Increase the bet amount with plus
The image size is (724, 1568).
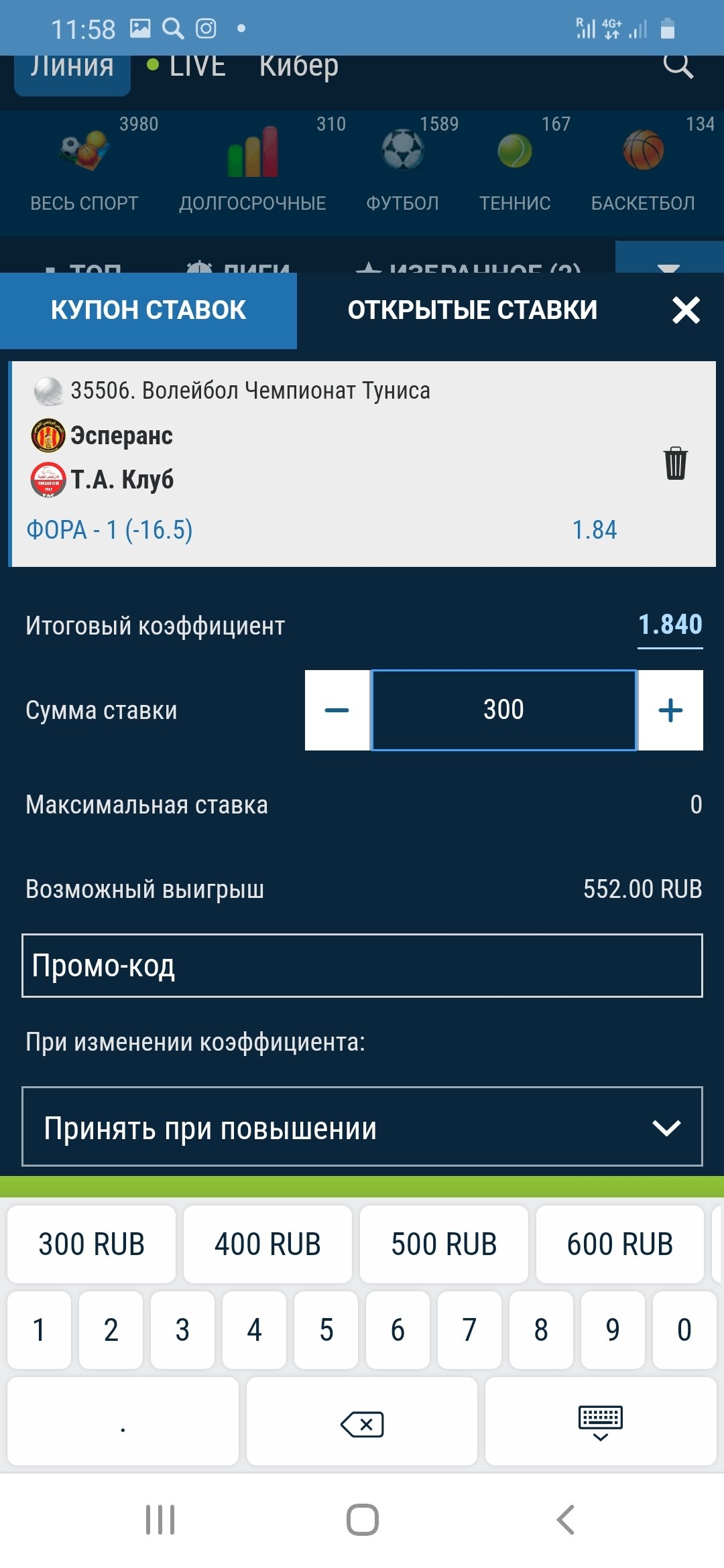670,710
